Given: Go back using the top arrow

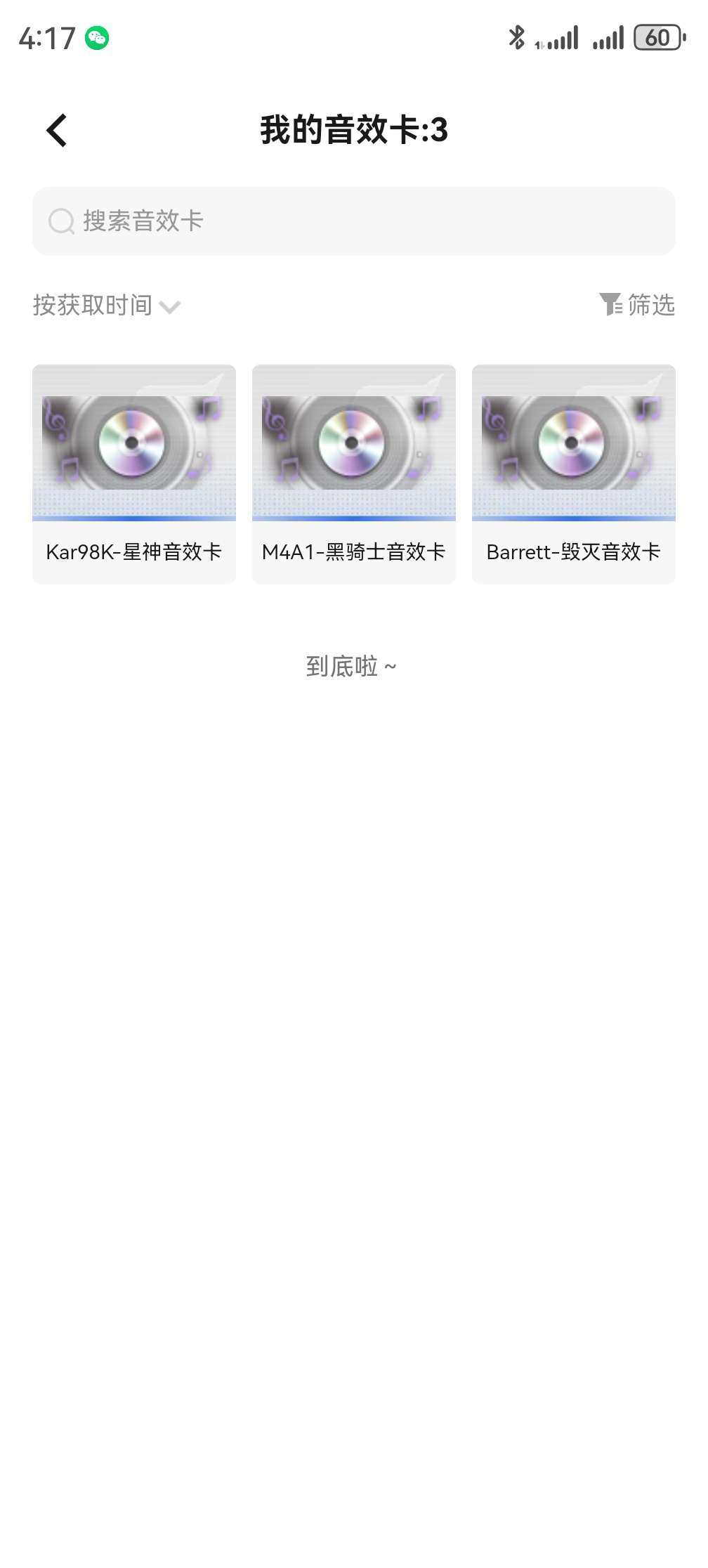Looking at the screenshot, I should click(57, 131).
